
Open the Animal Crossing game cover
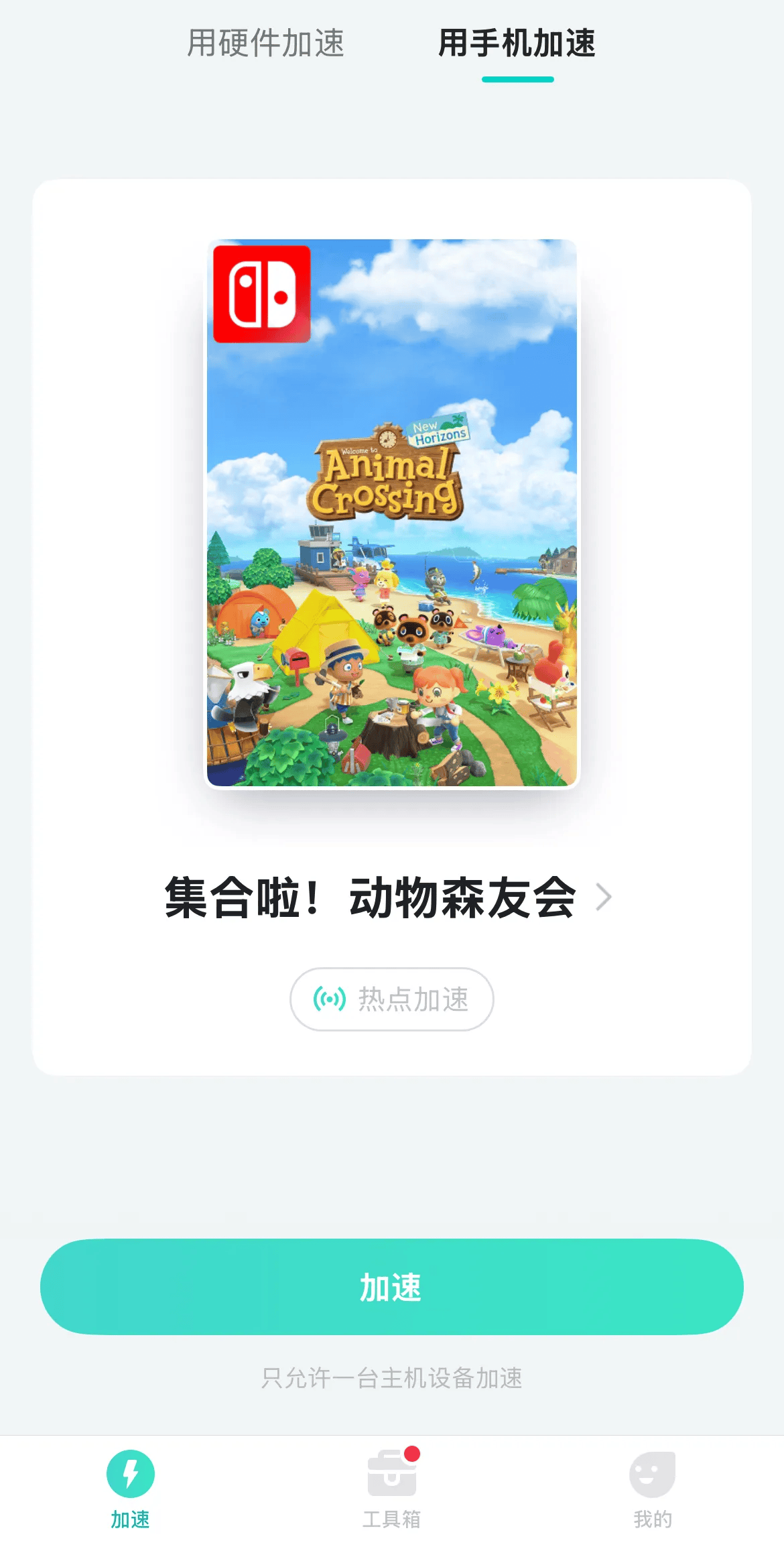(392, 513)
